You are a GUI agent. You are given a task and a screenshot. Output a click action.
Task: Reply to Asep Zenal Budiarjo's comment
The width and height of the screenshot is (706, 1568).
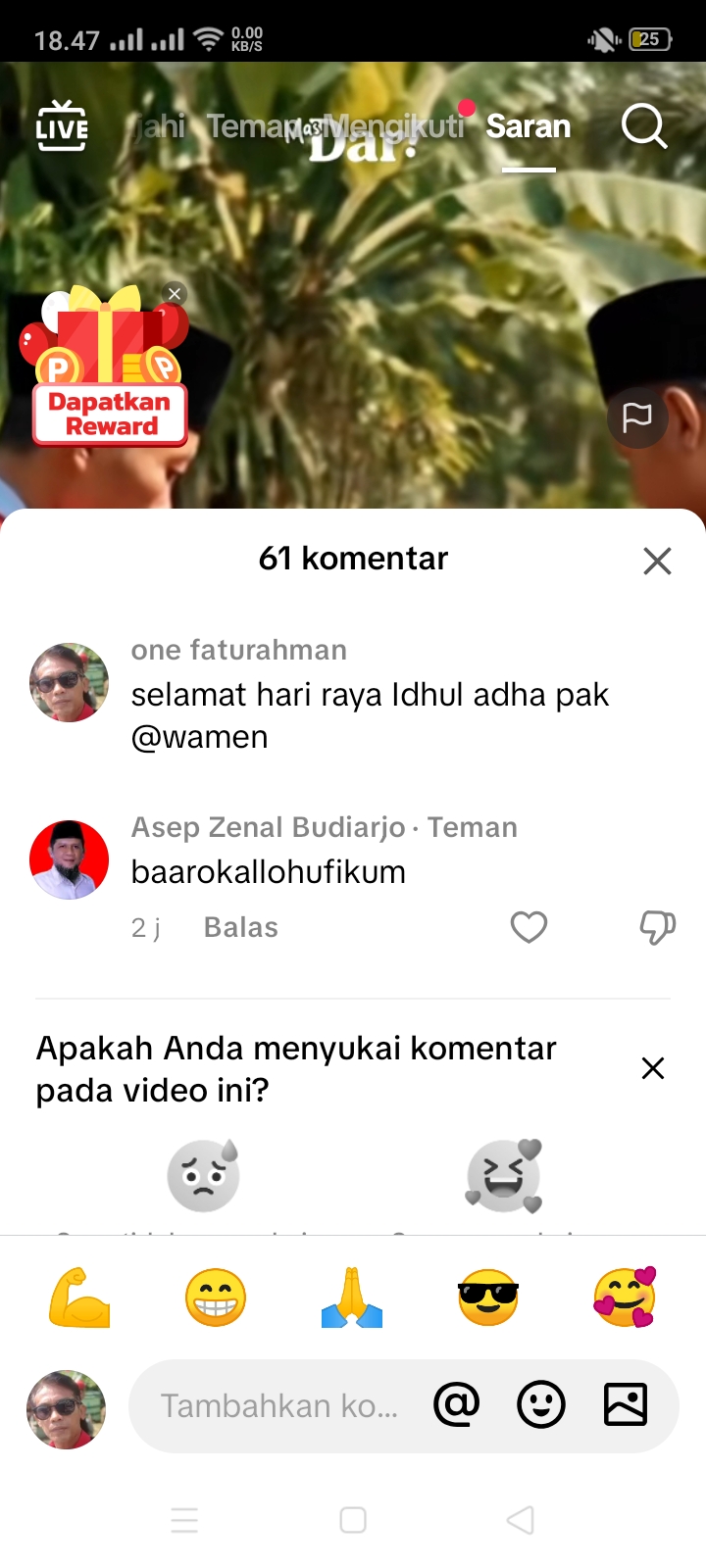(241, 927)
